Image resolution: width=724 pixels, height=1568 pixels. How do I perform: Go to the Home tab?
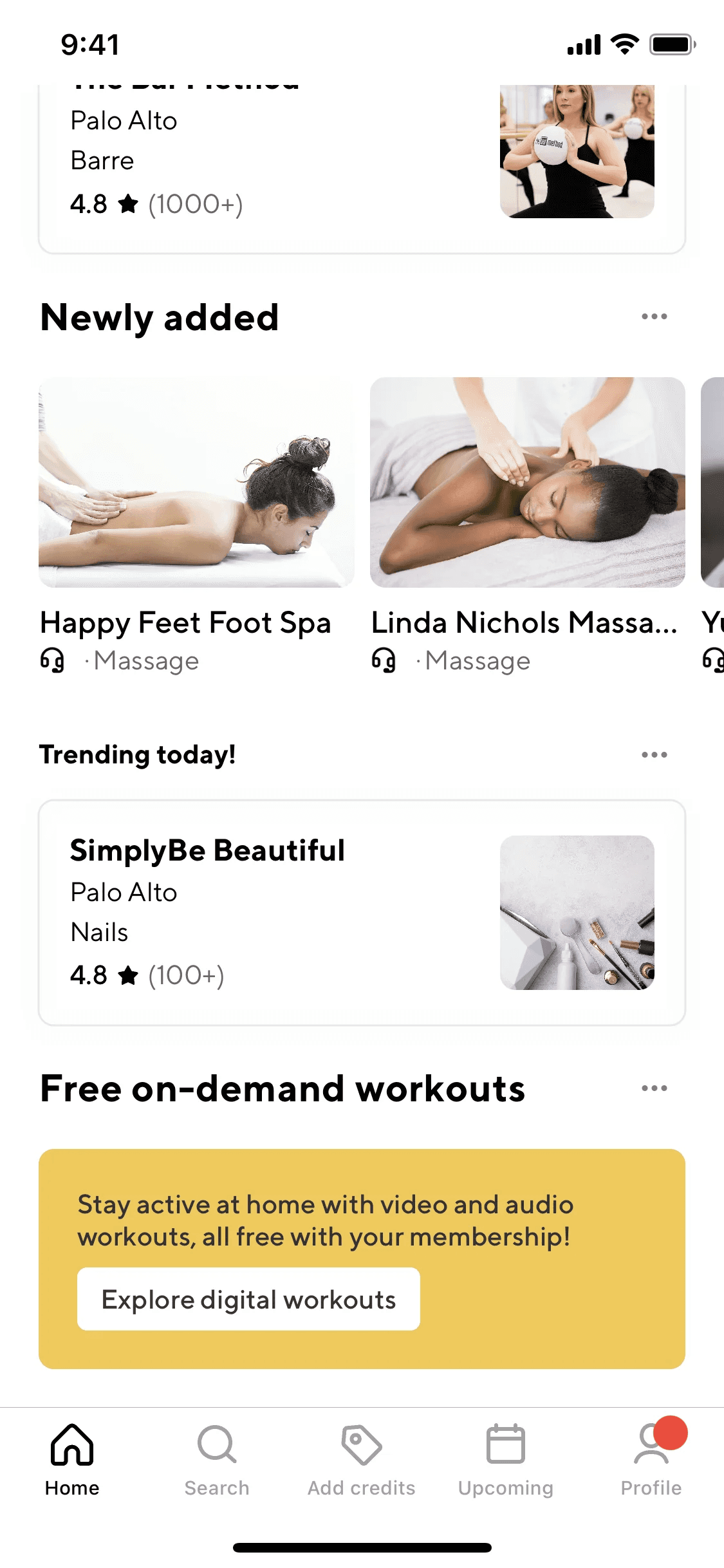(x=72, y=1460)
